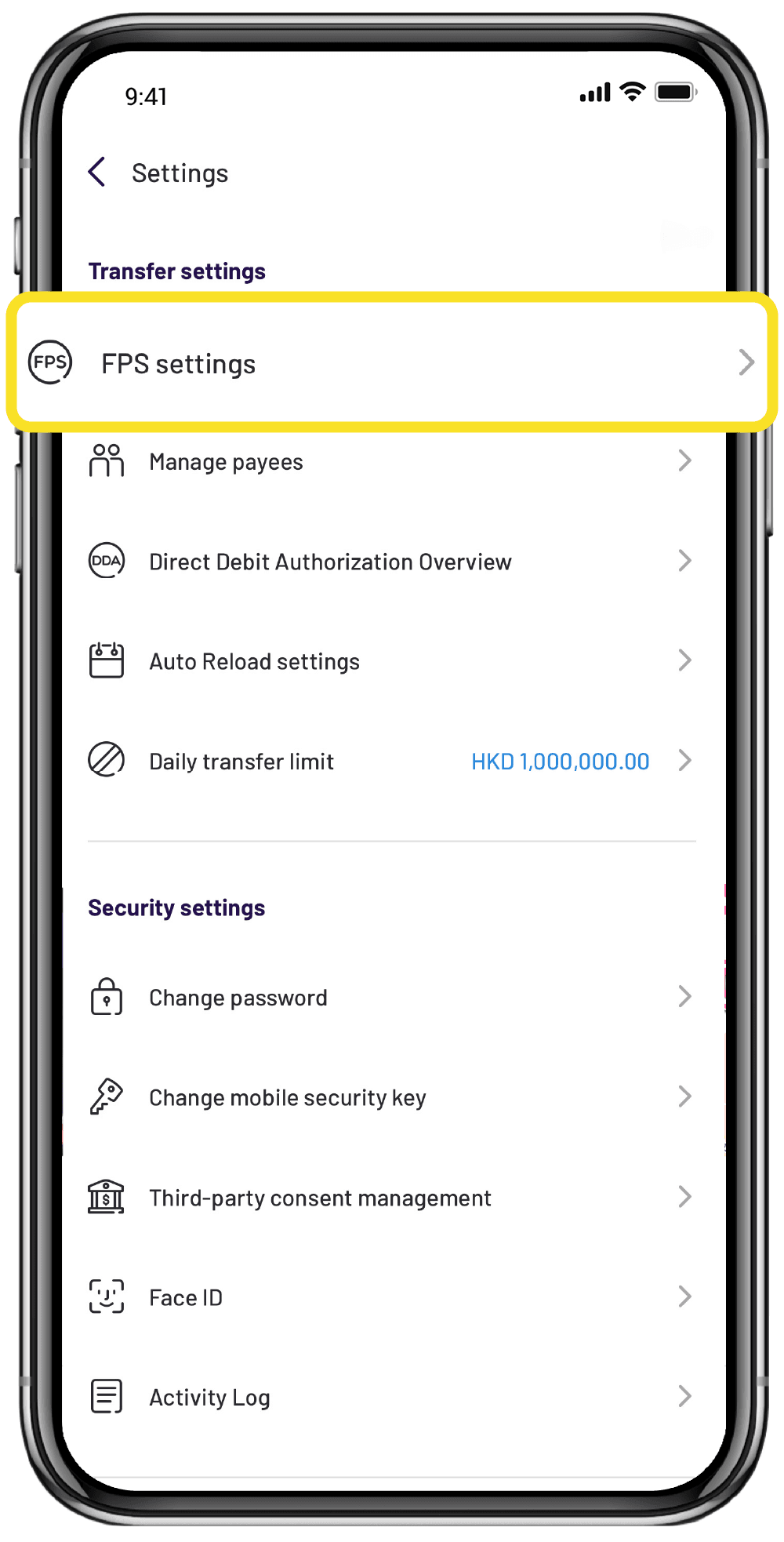Open Third-party consent management
This screenshot has height=1542, width=784.
tap(390, 1198)
